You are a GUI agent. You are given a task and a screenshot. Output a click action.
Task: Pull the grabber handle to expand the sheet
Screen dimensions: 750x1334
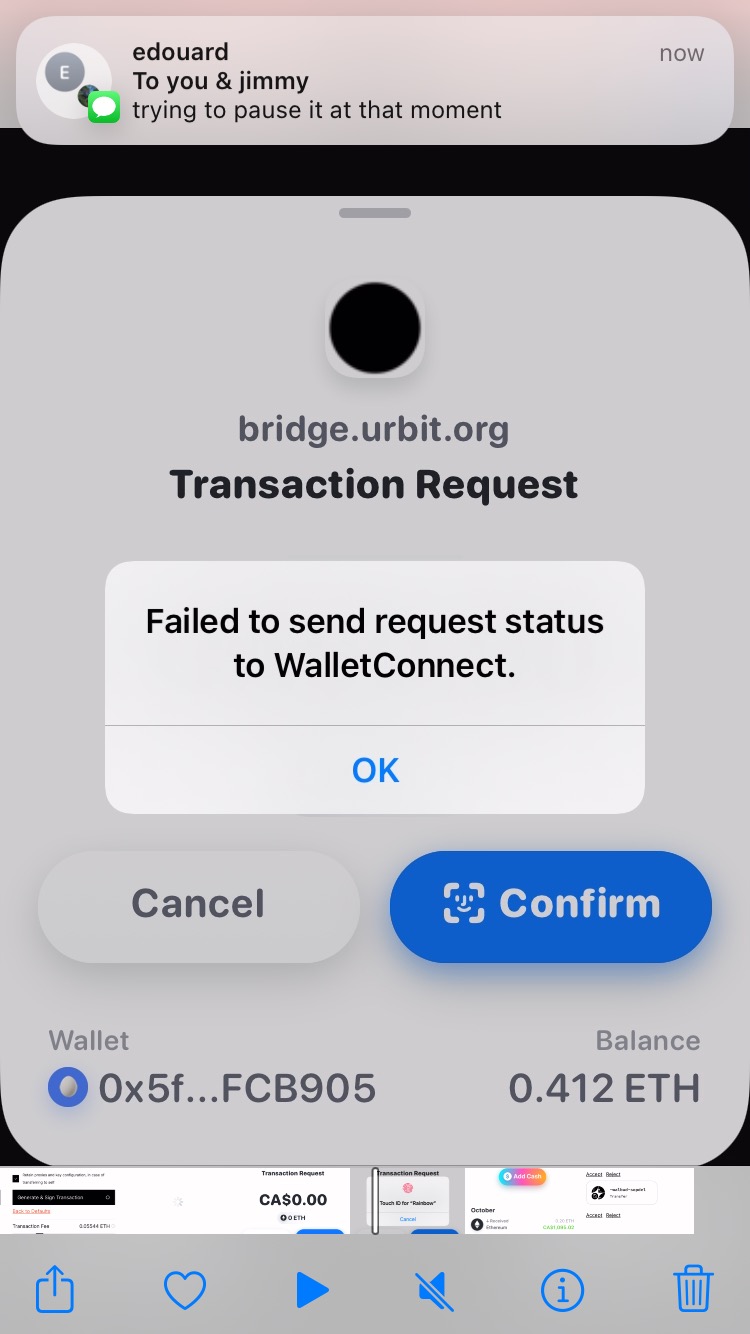375,212
